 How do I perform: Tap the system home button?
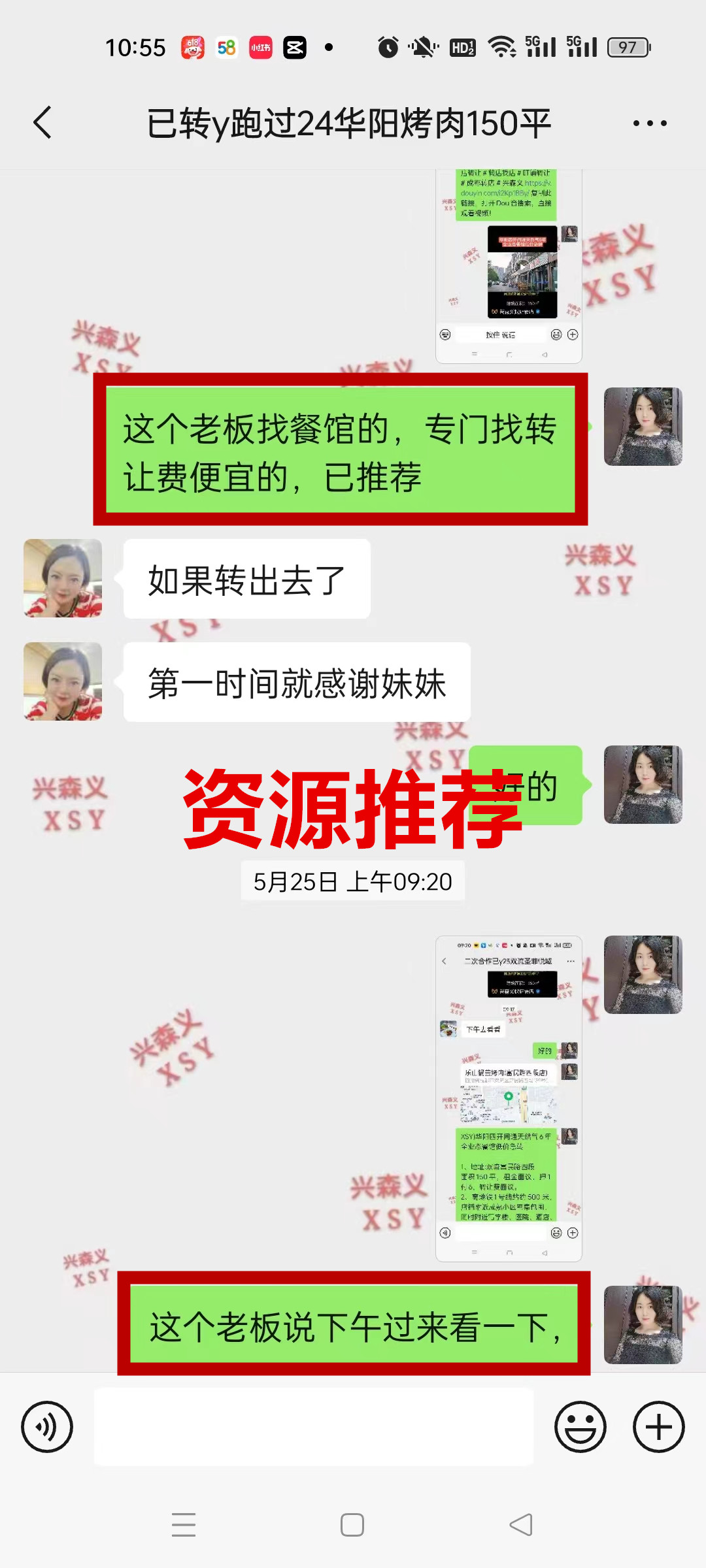[x=352, y=1525]
